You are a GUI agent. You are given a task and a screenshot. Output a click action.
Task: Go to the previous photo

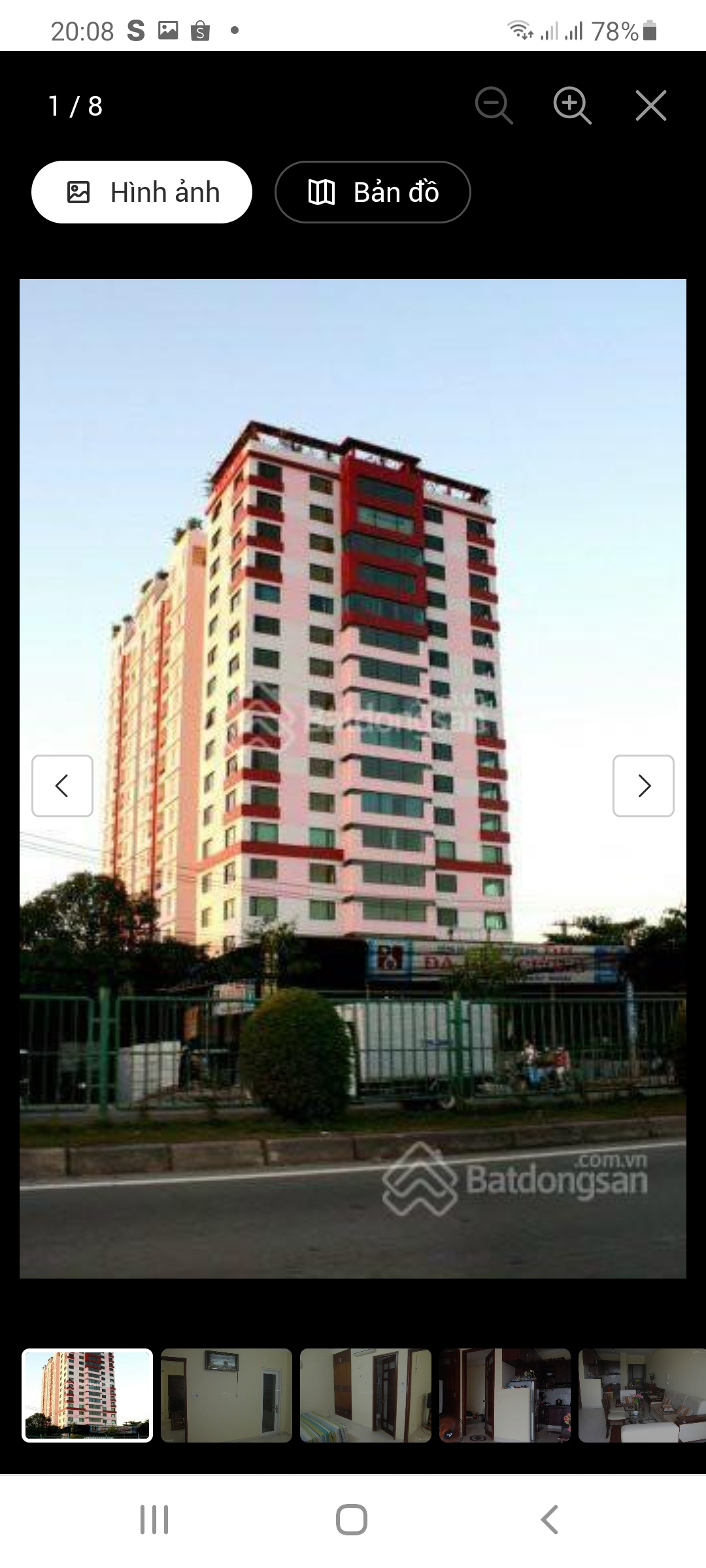pyautogui.click(x=62, y=786)
